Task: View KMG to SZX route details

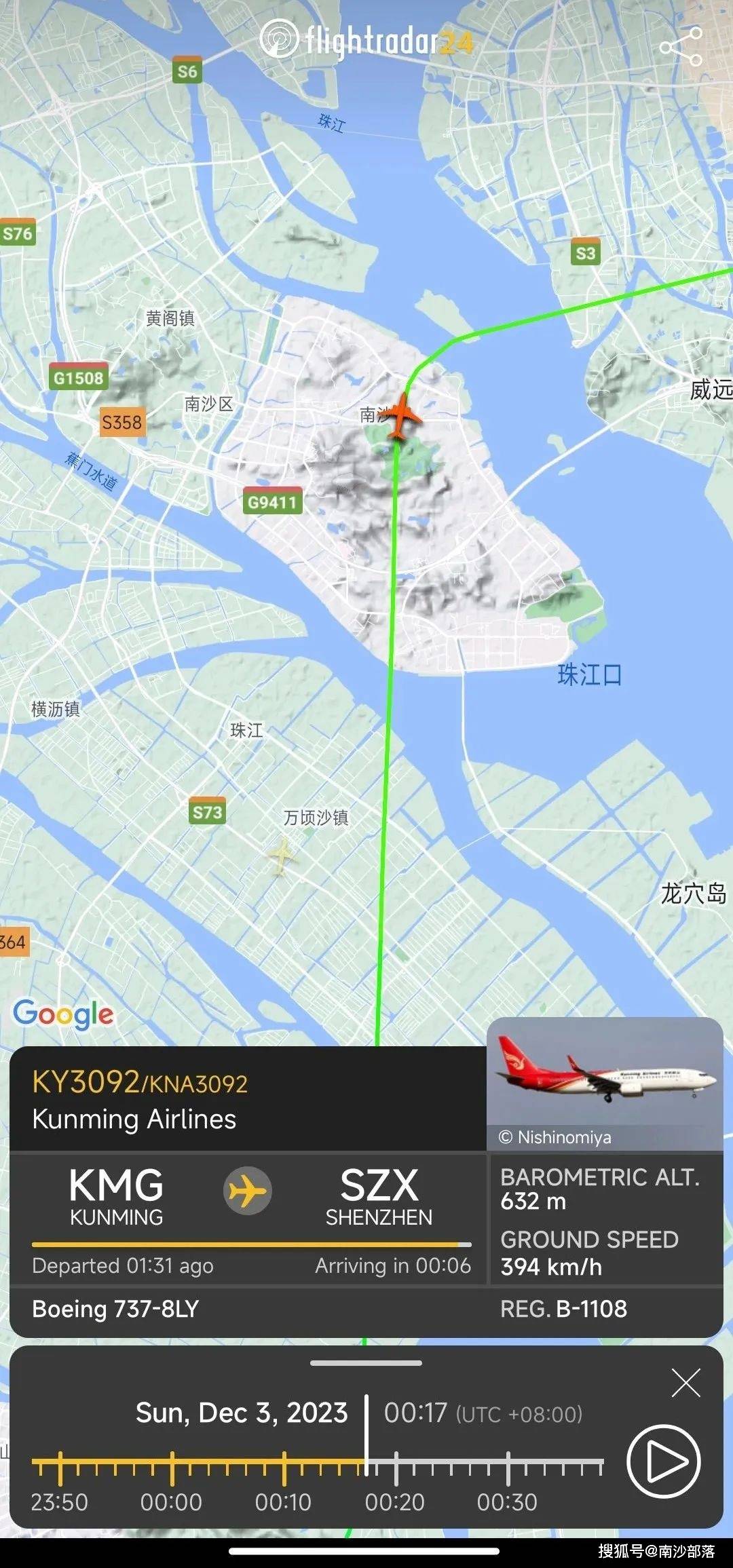Action: click(x=249, y=1219)
